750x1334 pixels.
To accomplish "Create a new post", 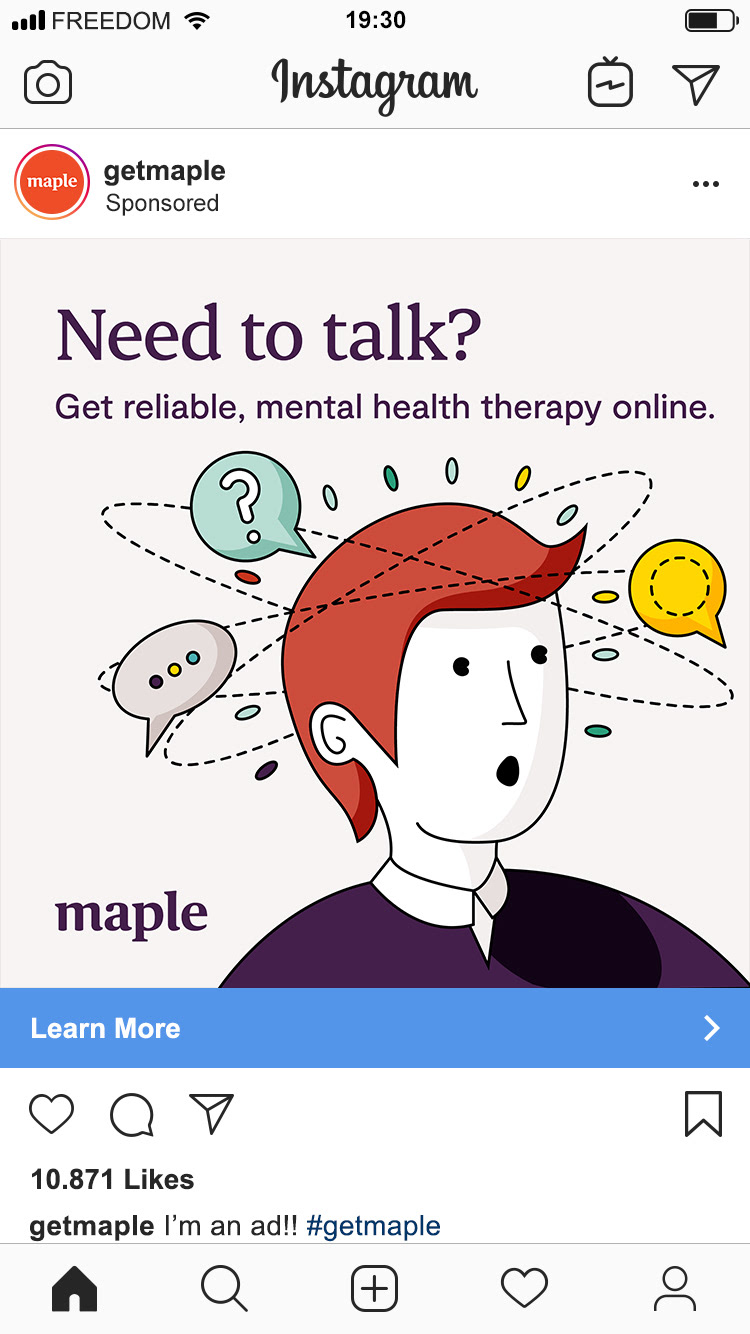I will tap(375, 1288).
